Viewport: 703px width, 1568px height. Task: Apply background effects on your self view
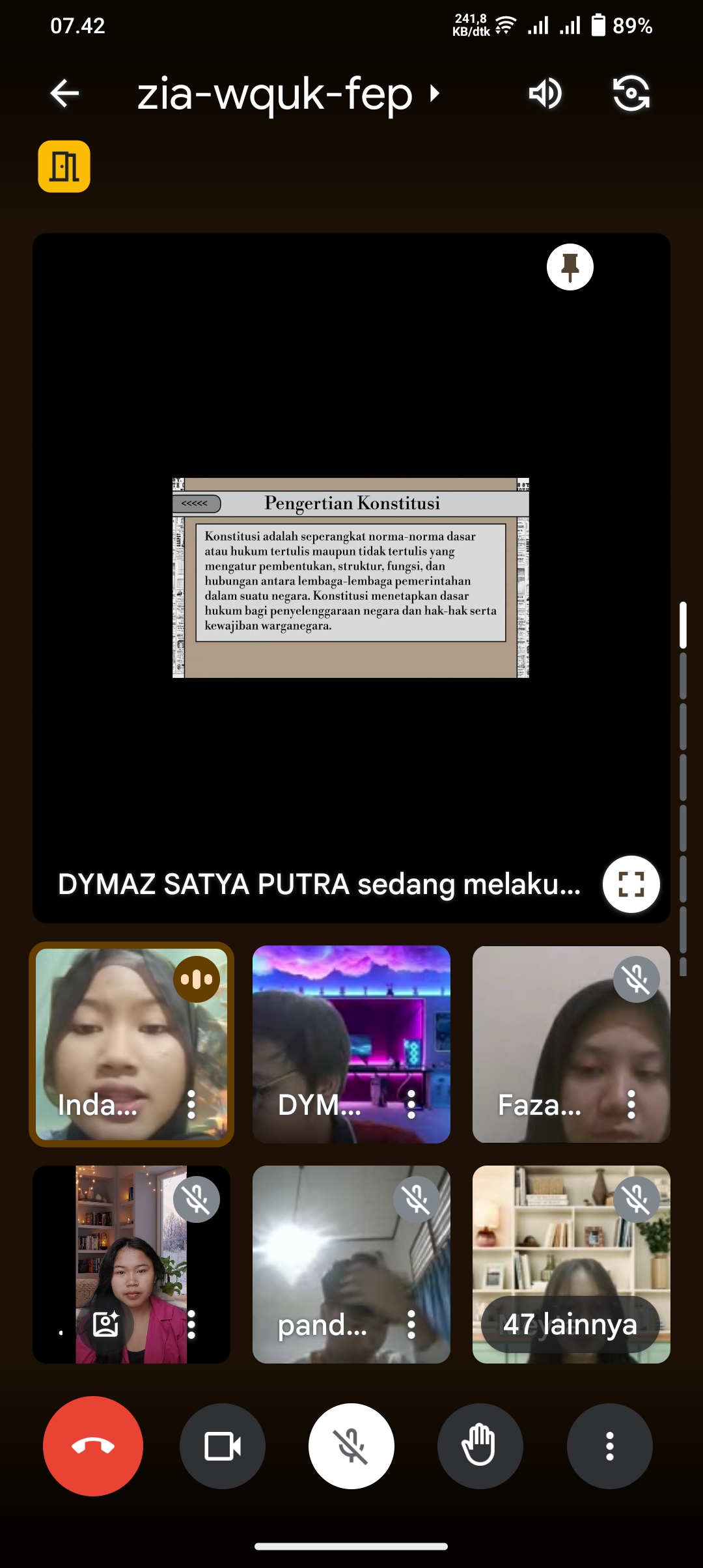105,1324
